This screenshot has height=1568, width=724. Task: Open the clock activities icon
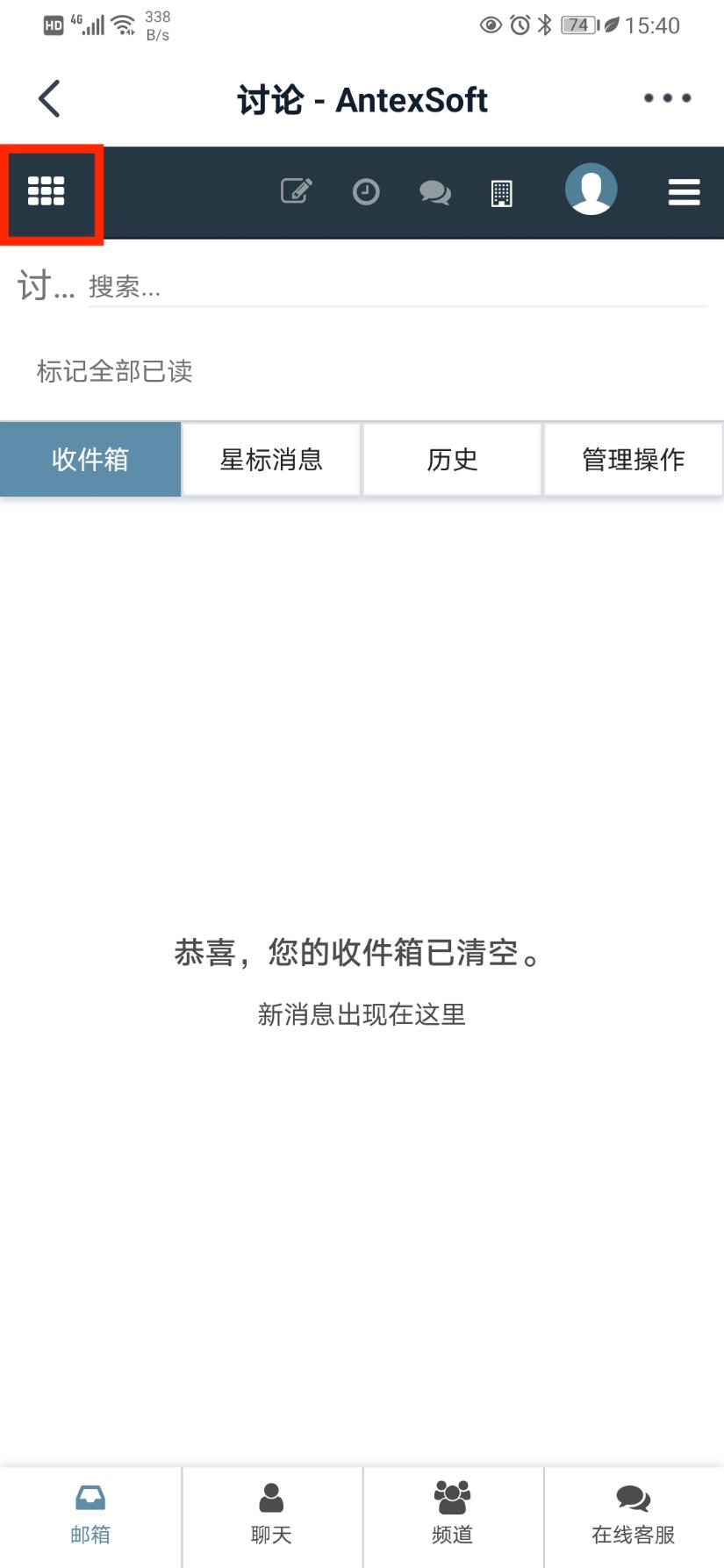point(366,191)
